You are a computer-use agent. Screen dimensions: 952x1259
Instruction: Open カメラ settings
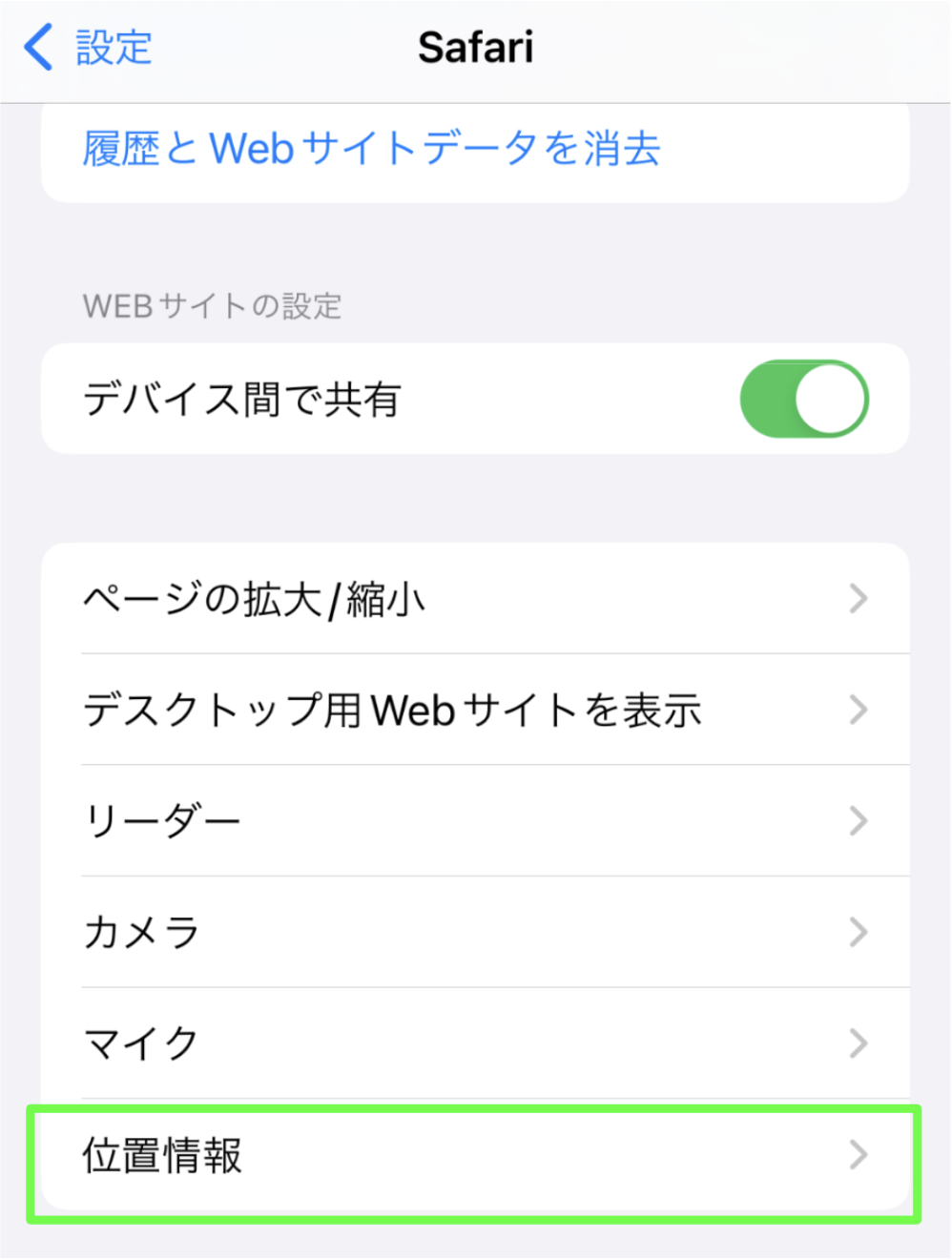click(475, 932)
